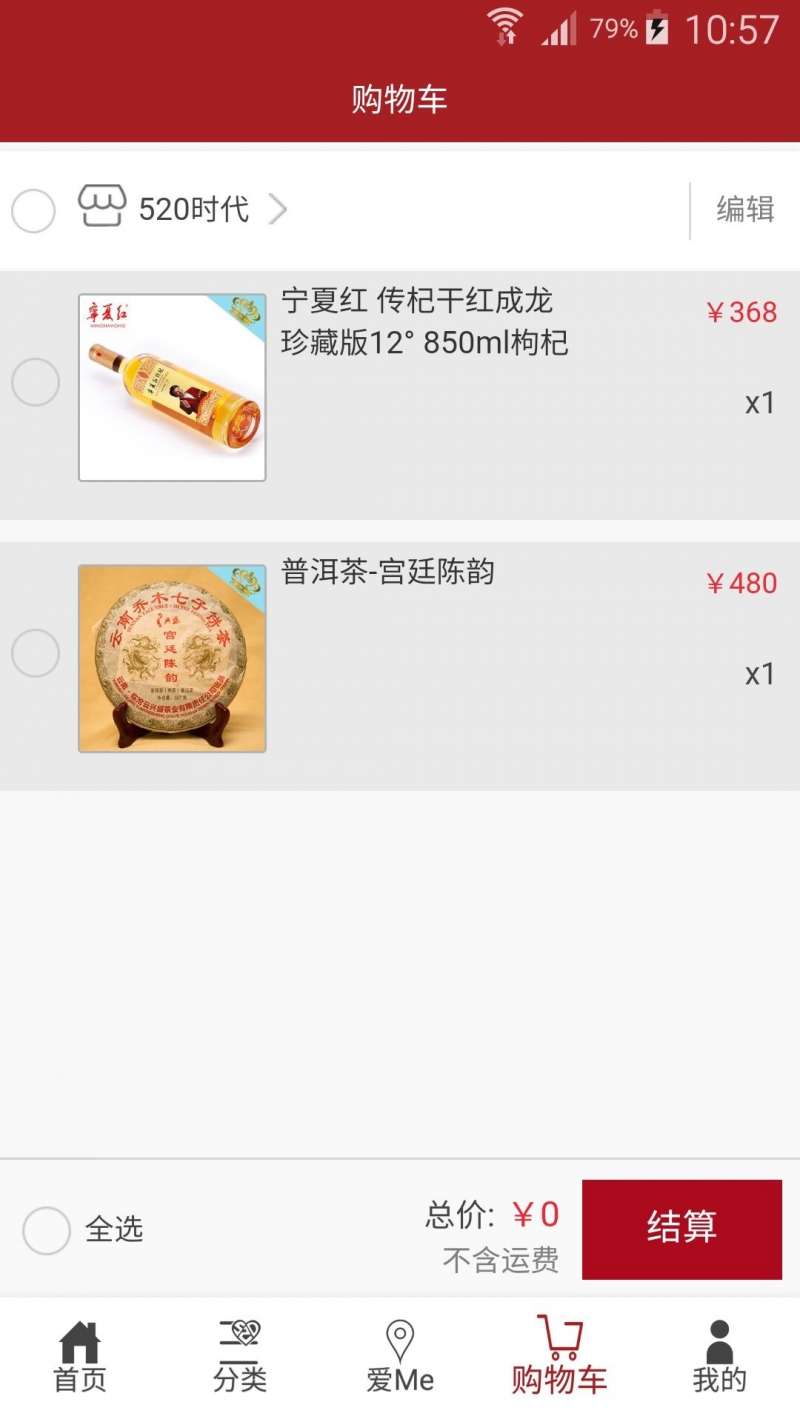The height and width of the screenshot is (1422, 800).
Task: Open the 520时代 store page
Action: [184, 209]
